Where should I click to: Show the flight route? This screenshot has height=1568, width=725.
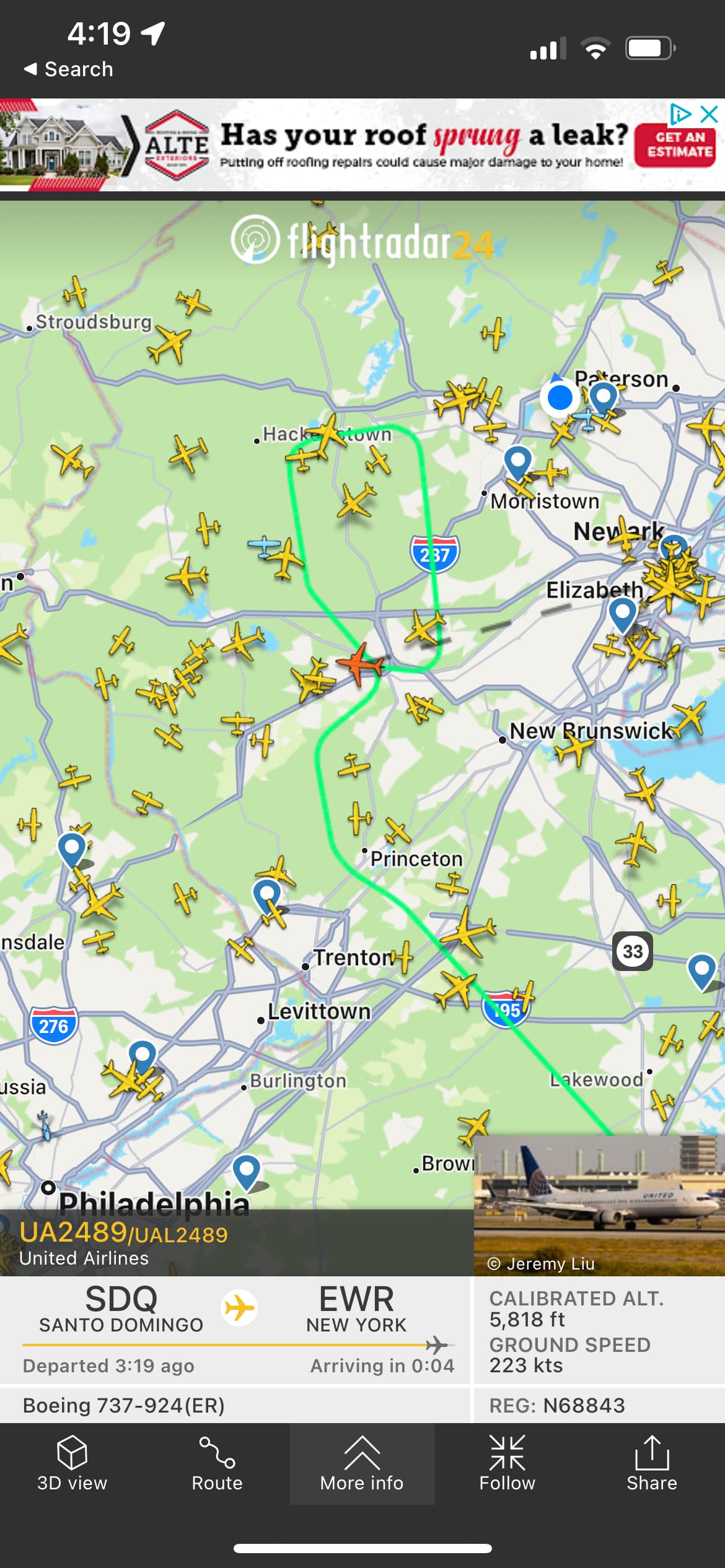[217, 1464]
